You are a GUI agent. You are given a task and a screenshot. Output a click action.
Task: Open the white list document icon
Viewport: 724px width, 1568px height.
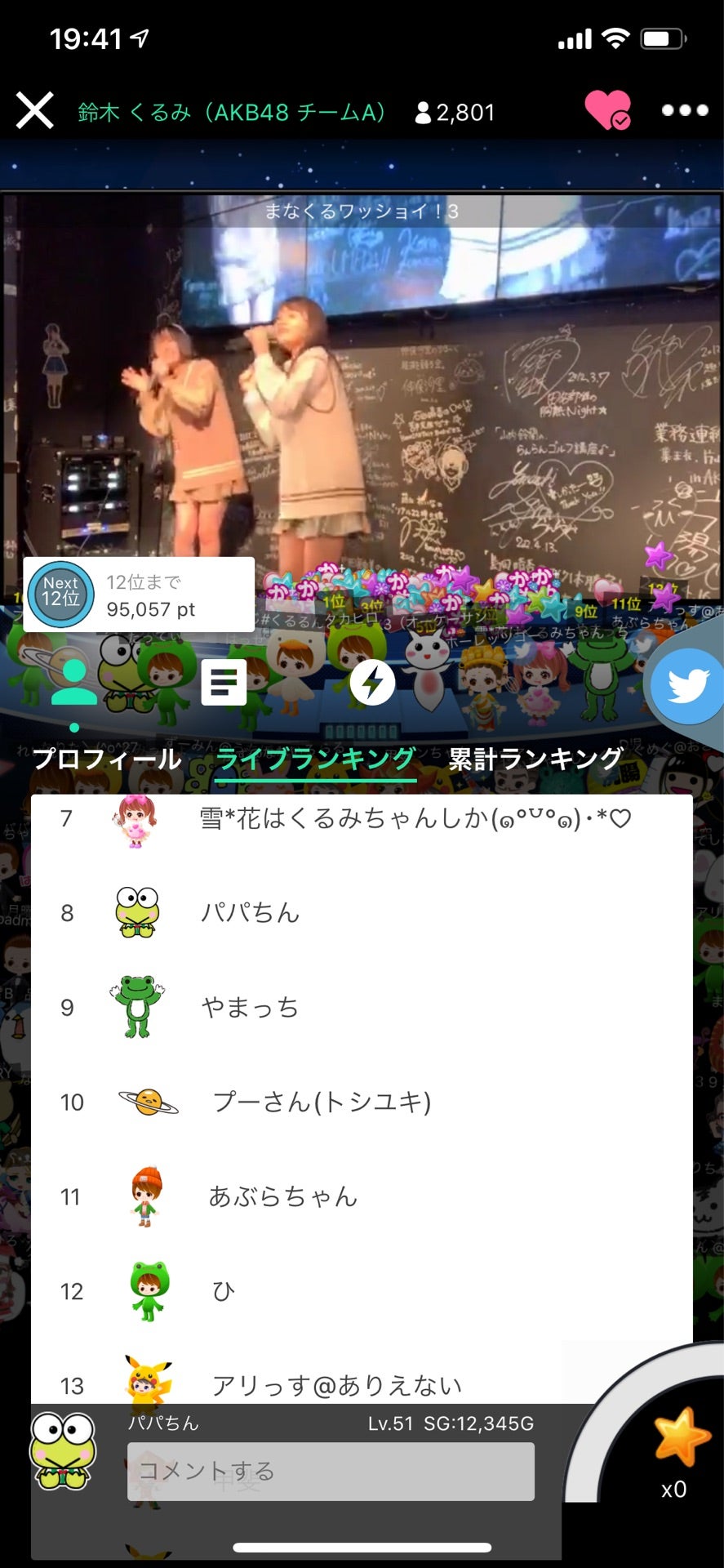click(224, 682)
